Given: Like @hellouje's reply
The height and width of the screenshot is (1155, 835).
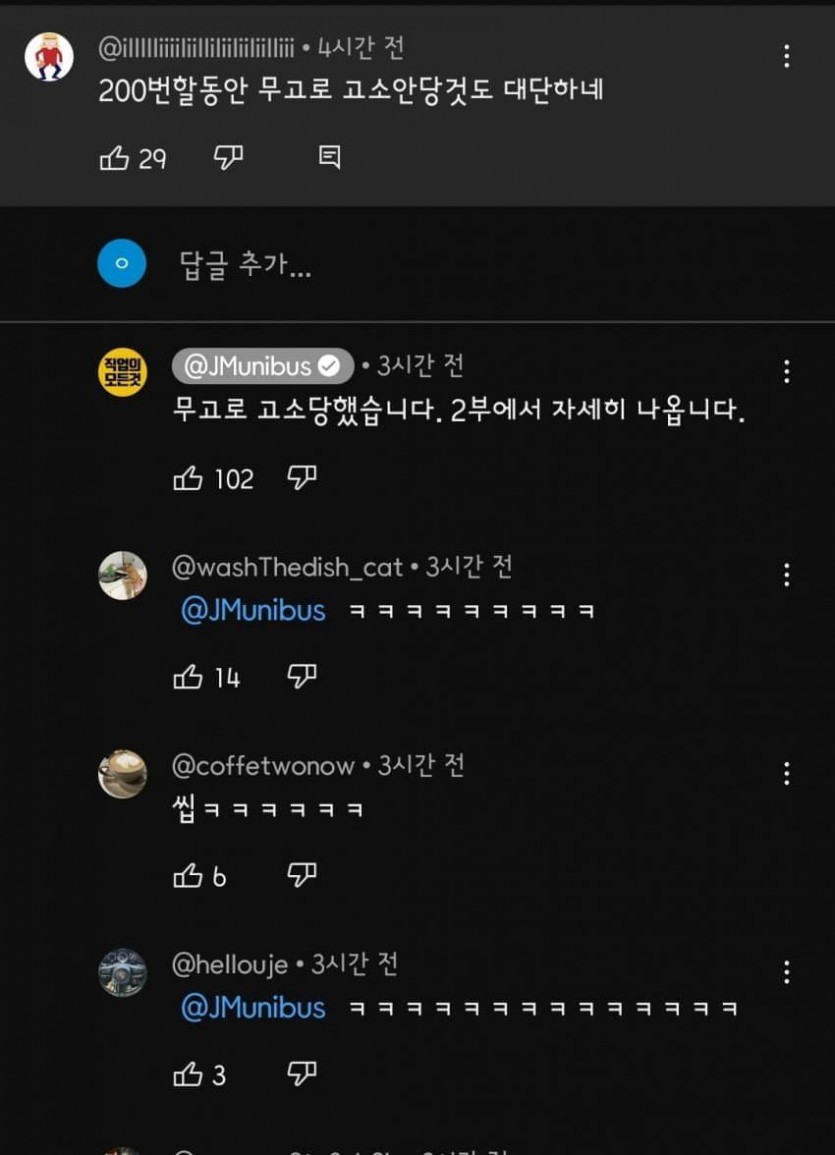Looking at the screenshot, I should tap(188, 1075).
